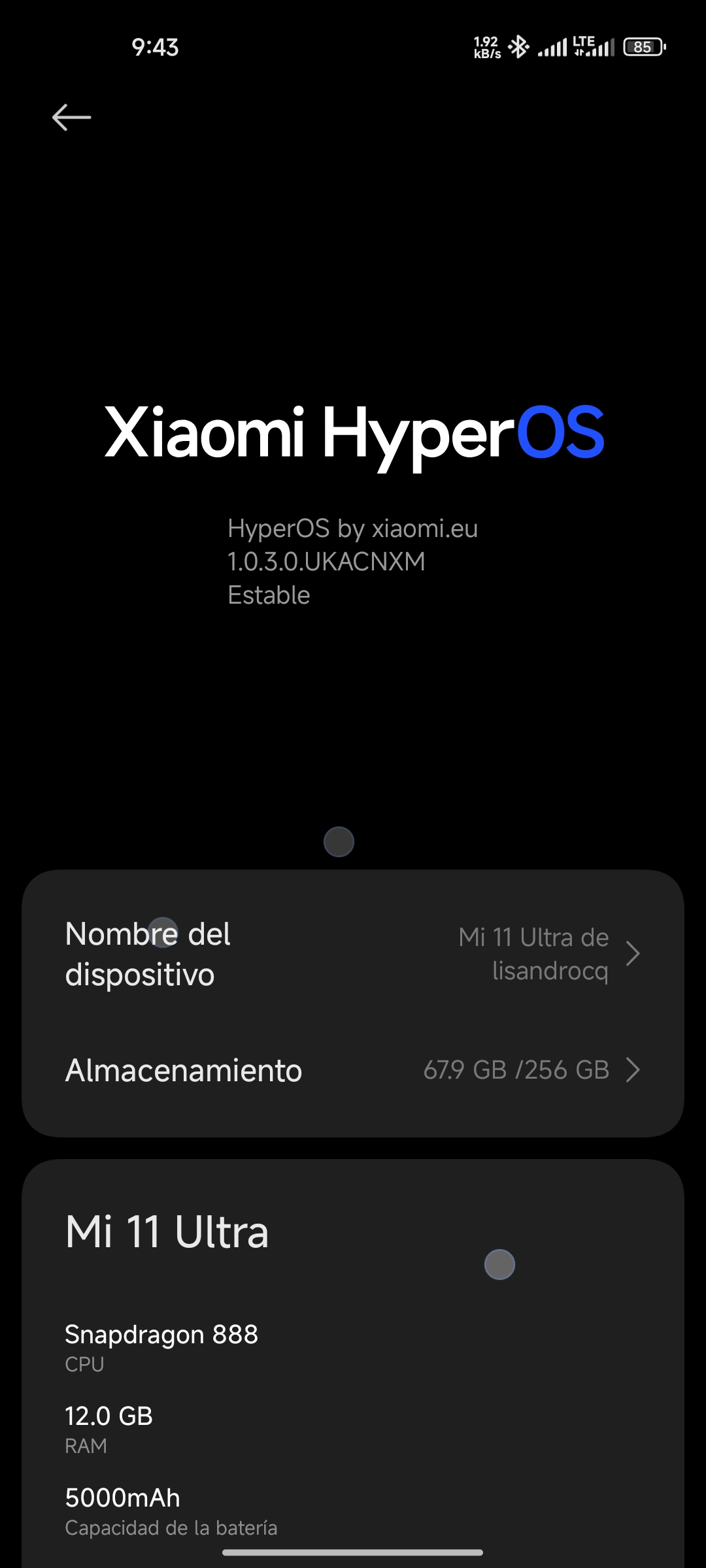Open the Nombre del dispositivo setting
The height and width of the screenshot is (1568, 706).
coord(353,954)
